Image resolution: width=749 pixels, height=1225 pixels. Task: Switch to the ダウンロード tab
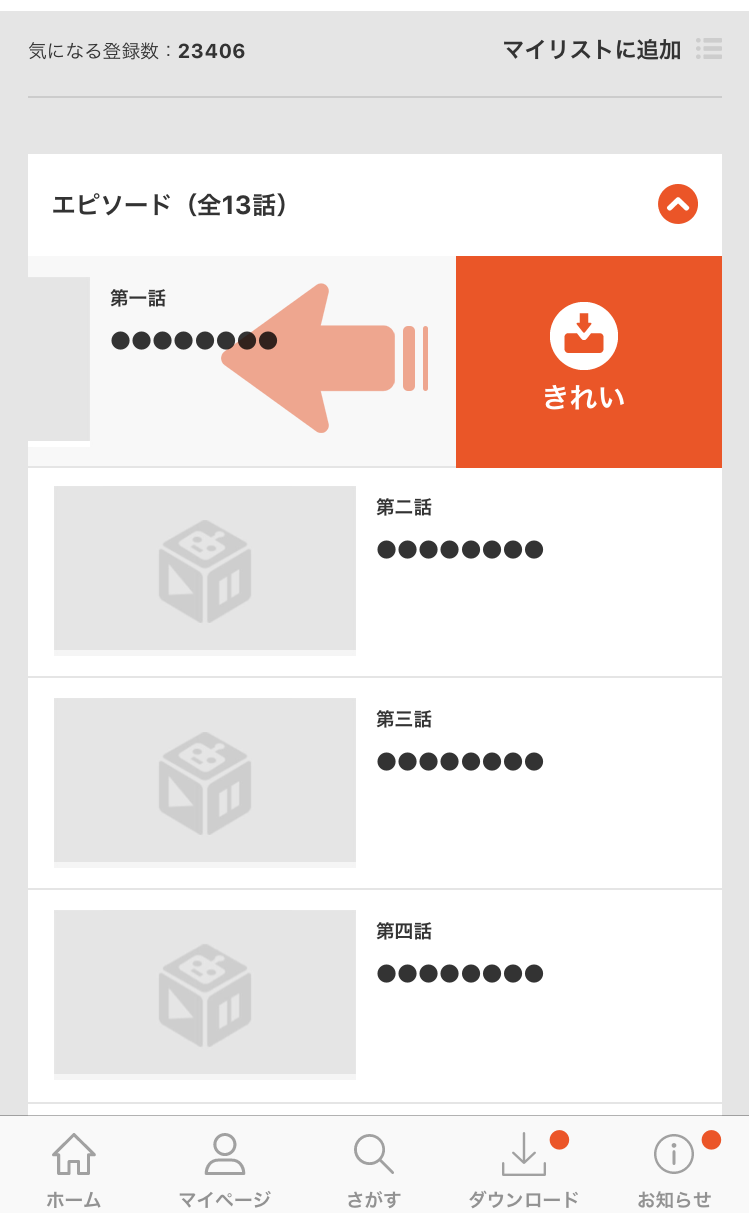524,1169
